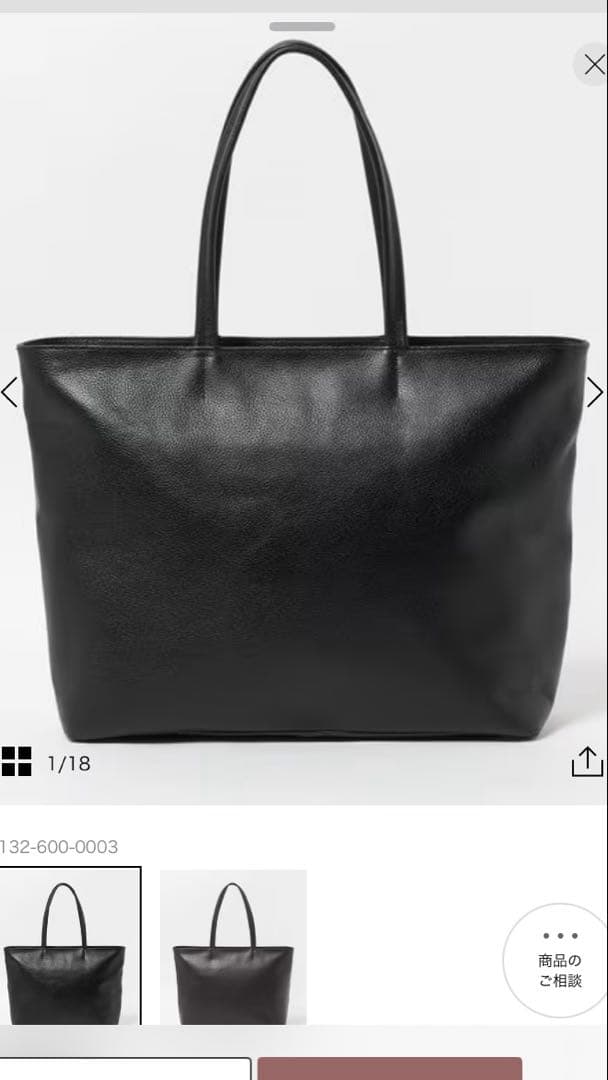Close the product image viewer
This screenshot has height=1080, width=608.
point(593,65)
